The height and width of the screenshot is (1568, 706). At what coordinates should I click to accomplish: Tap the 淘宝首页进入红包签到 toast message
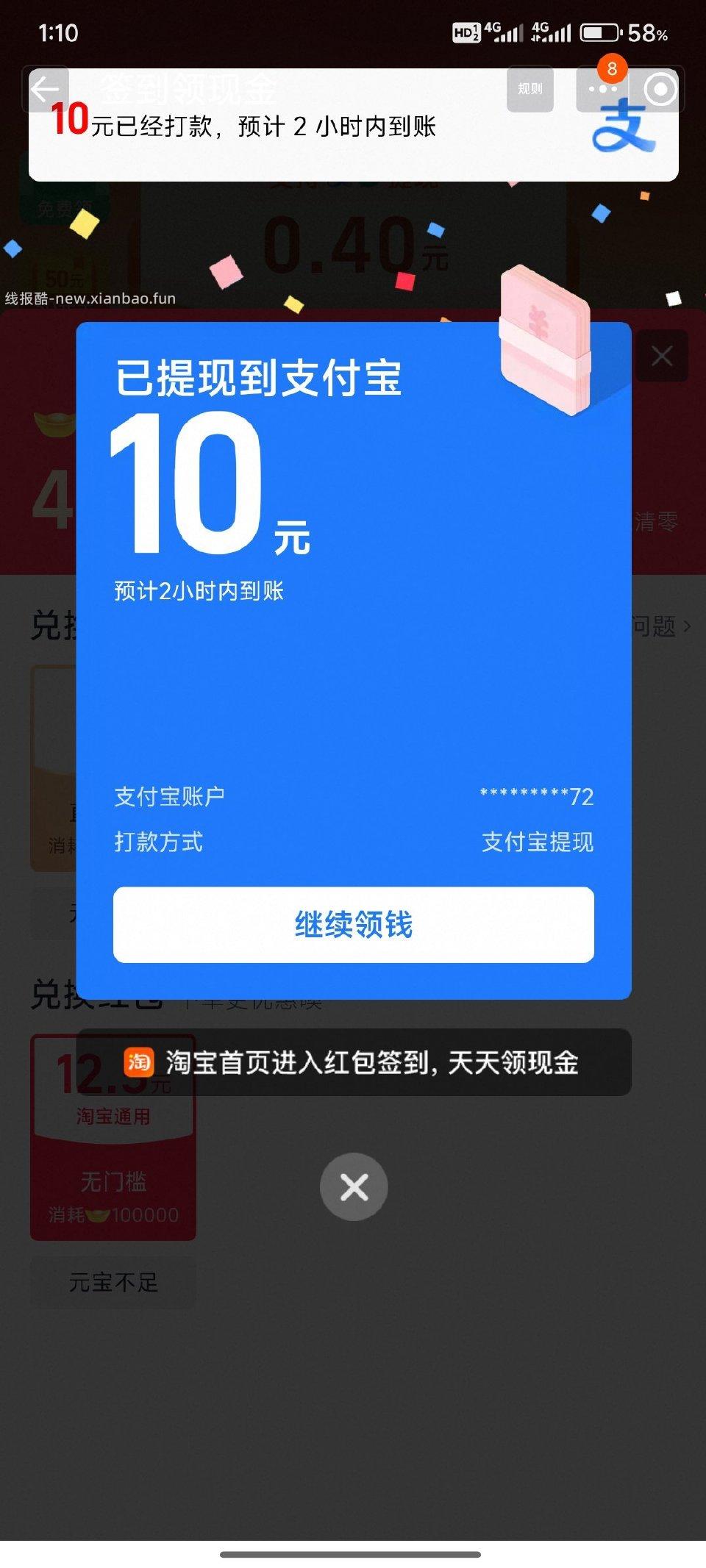tap(375, 1064)
